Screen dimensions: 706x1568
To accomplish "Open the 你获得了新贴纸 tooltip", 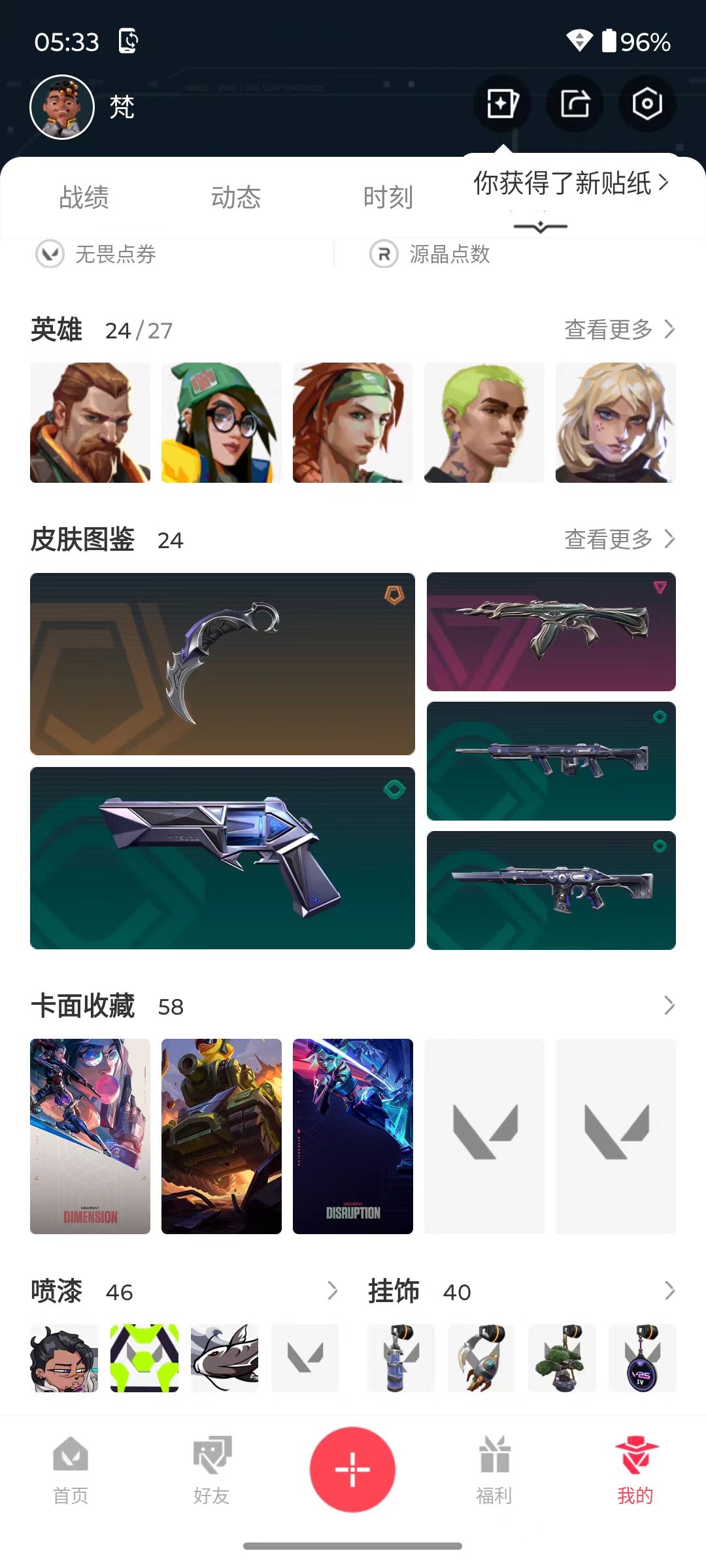I will 571,183.
